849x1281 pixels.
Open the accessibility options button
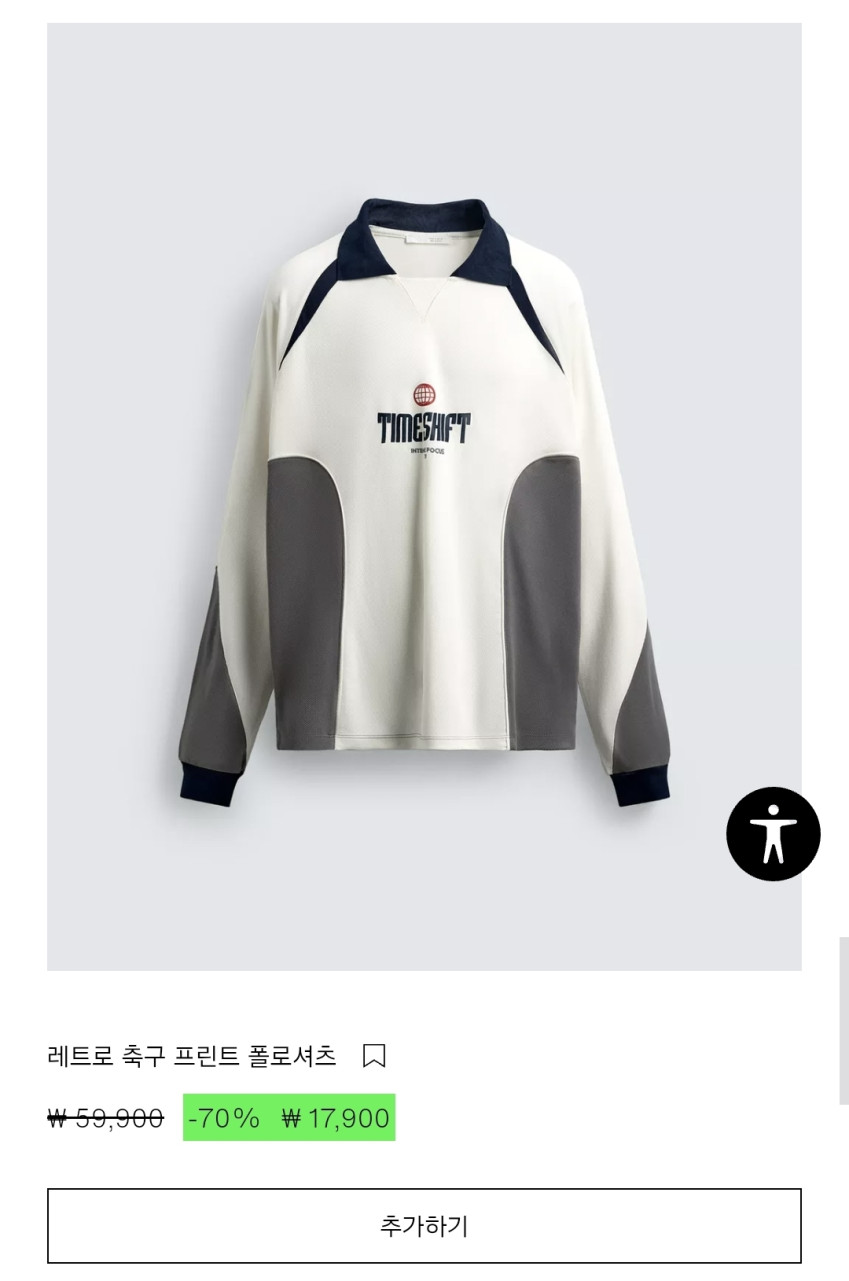[773, 834]
